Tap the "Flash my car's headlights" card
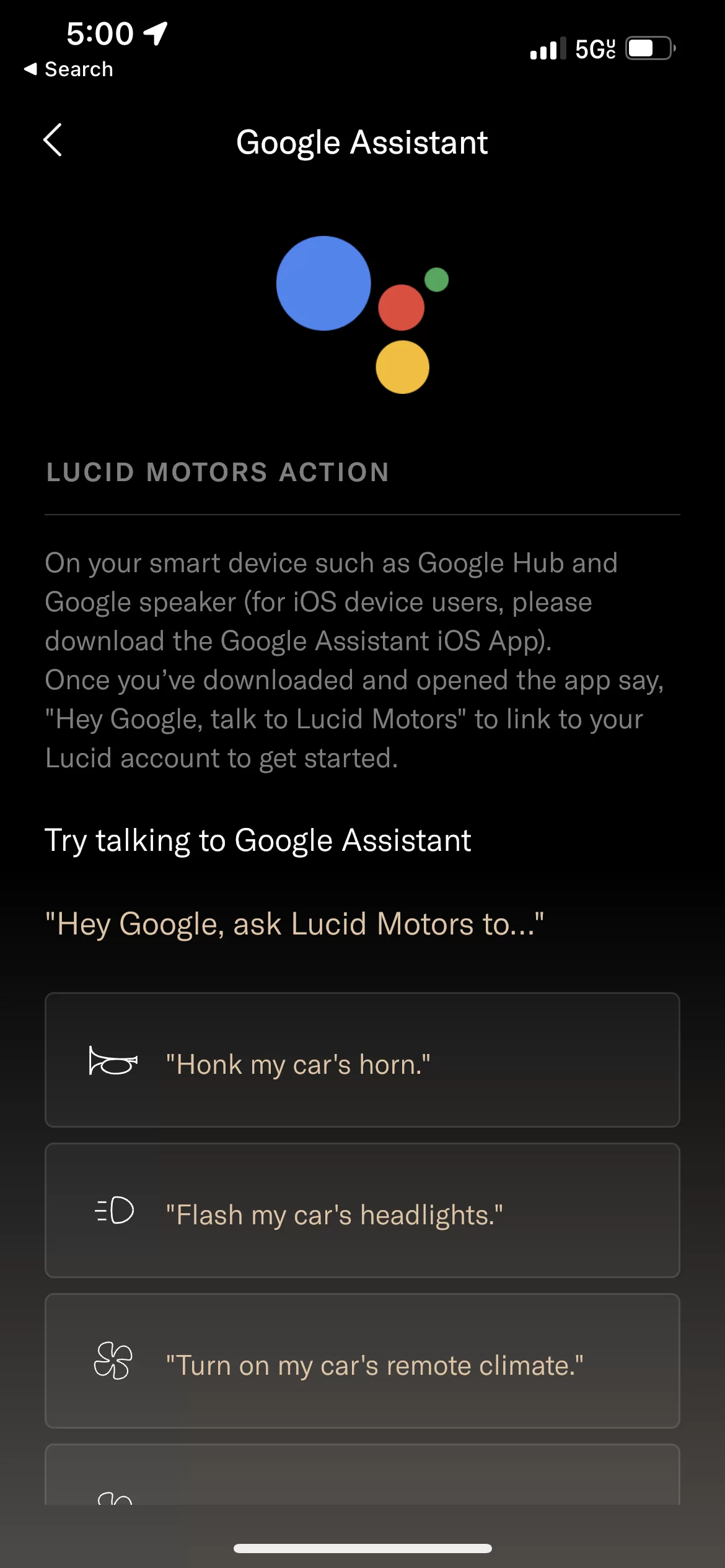The image size is (725, 1568). point(362,1211)
